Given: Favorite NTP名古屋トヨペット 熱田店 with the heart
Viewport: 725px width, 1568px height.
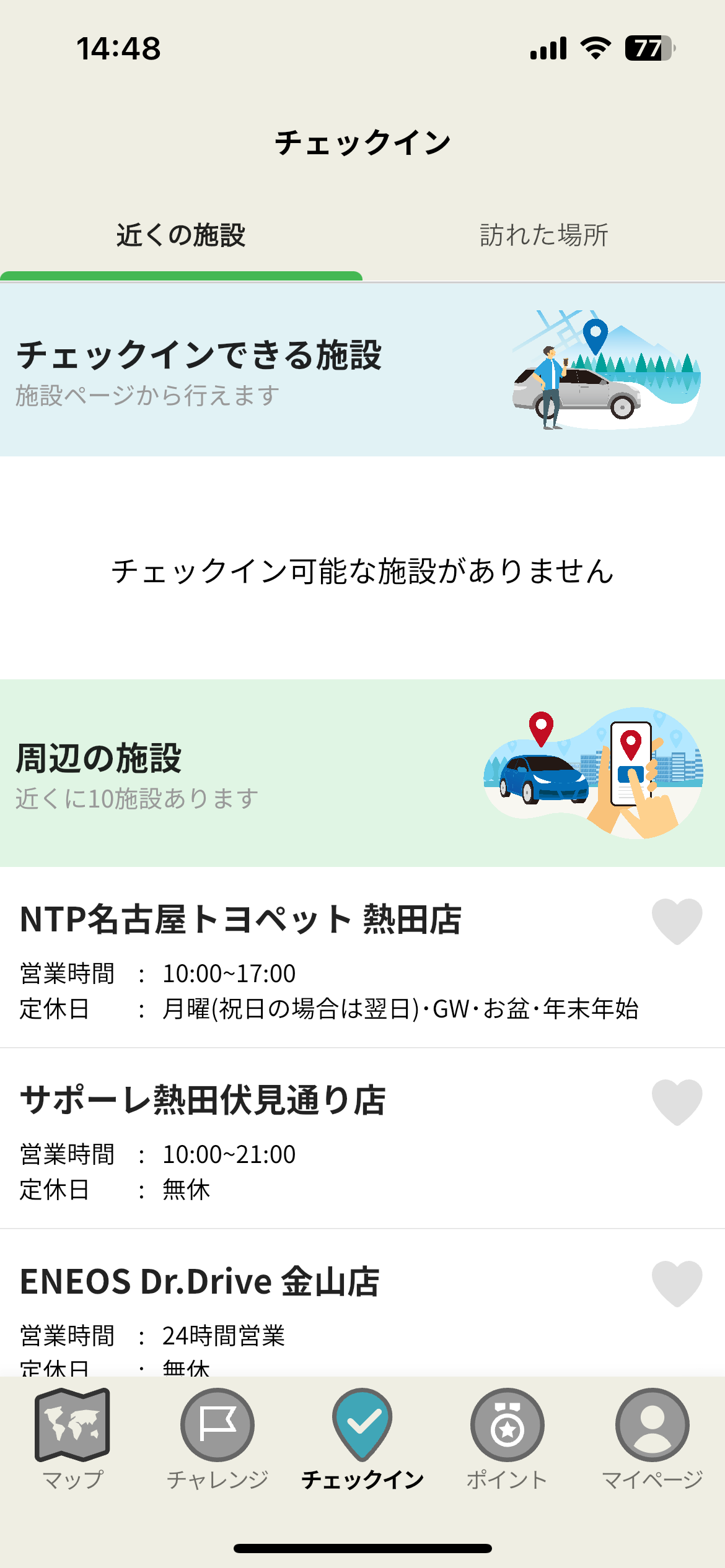Looking at the screenshot, I should point(677,921).
